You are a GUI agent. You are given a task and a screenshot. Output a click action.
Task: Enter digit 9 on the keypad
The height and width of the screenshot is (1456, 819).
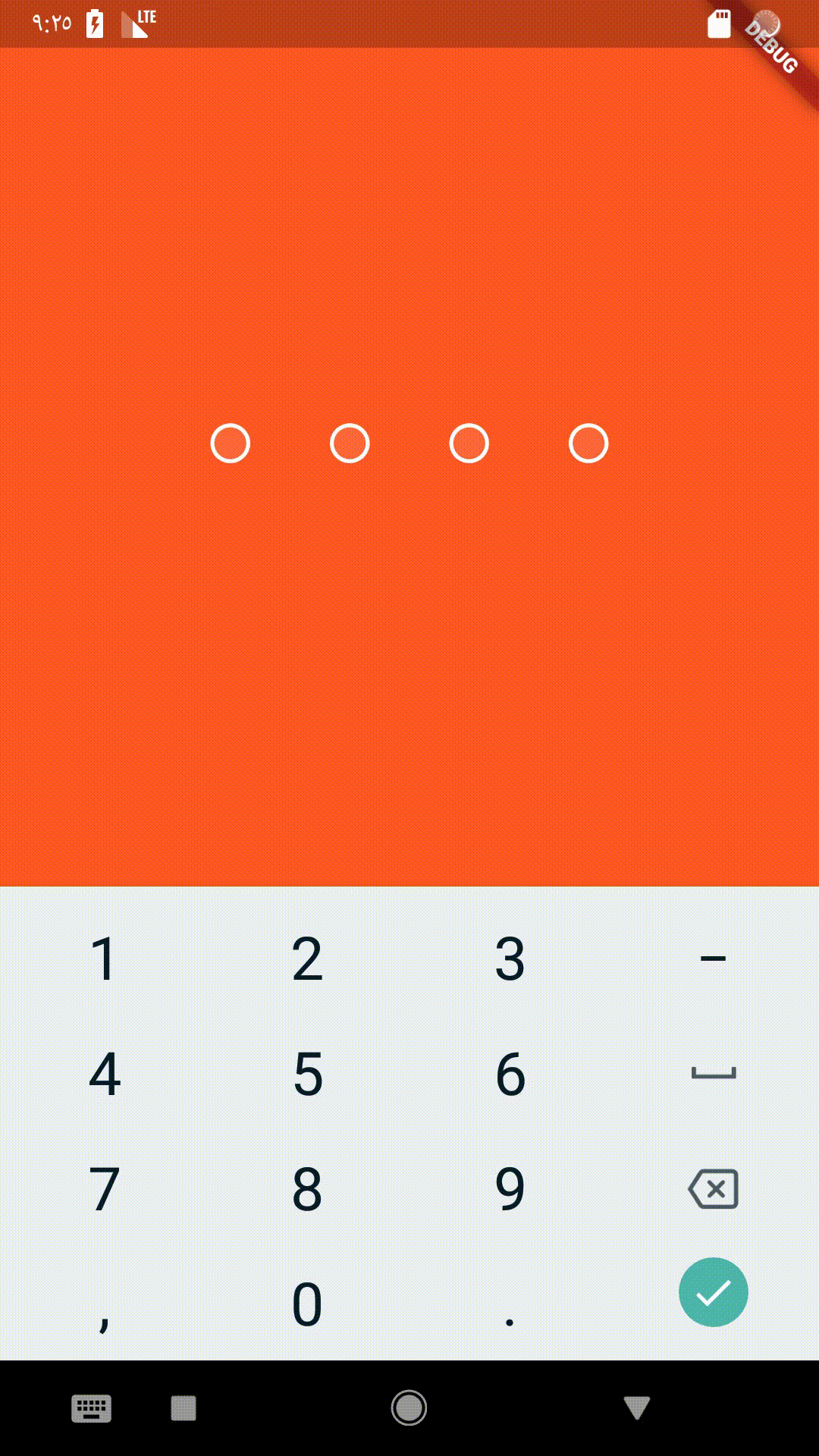tap(510, 1188)
